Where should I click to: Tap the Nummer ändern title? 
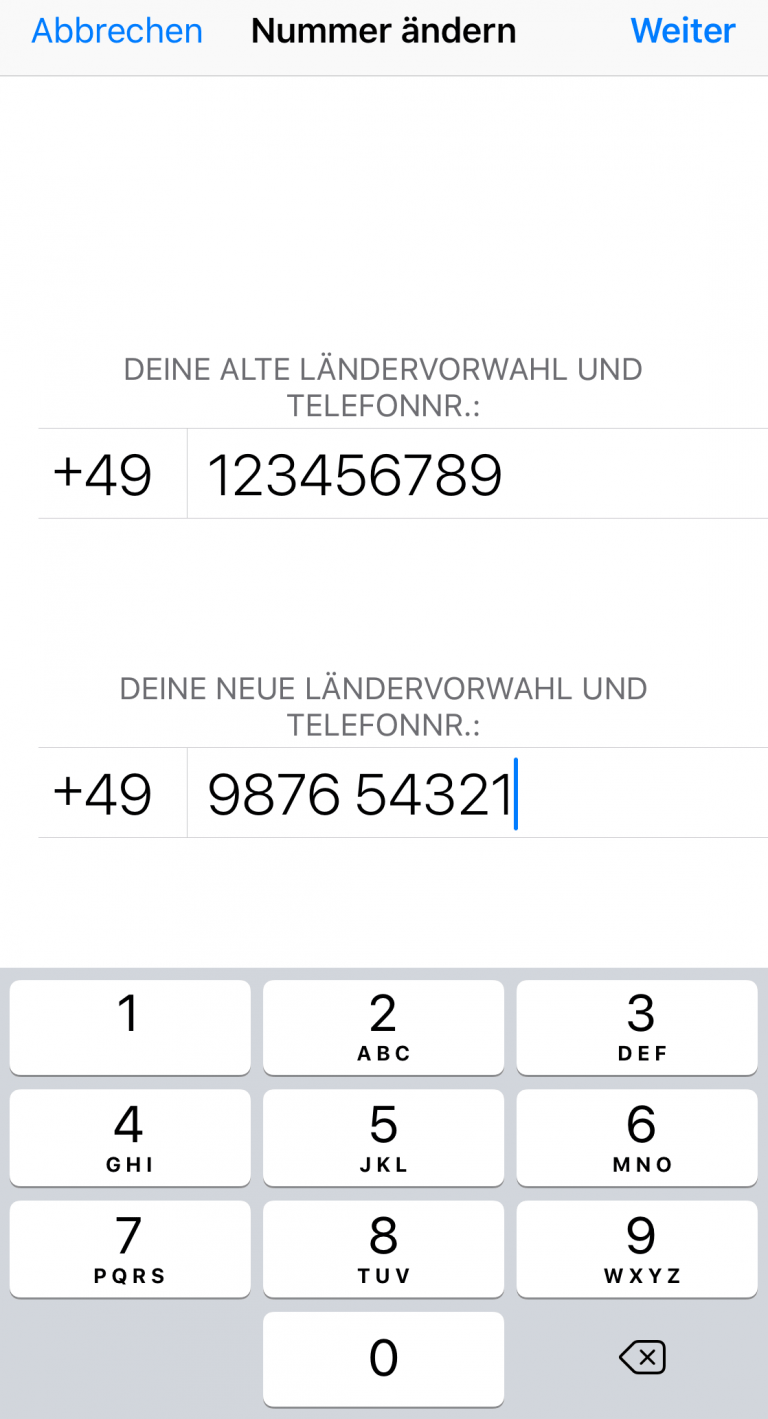coord(383,31)
